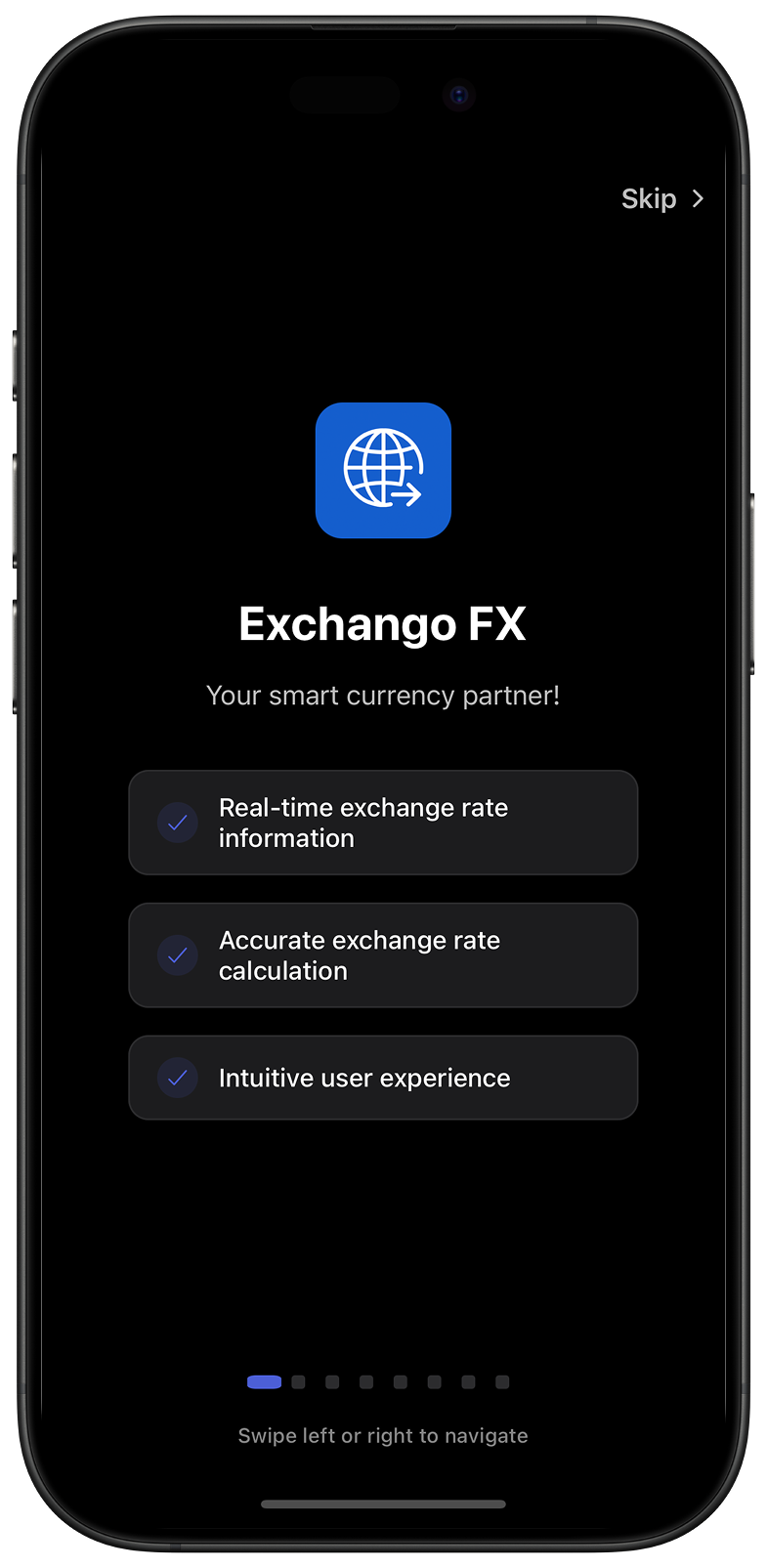Skip the onboarding intro
The height and width of the screenshot is (1568, 767).
661,199
